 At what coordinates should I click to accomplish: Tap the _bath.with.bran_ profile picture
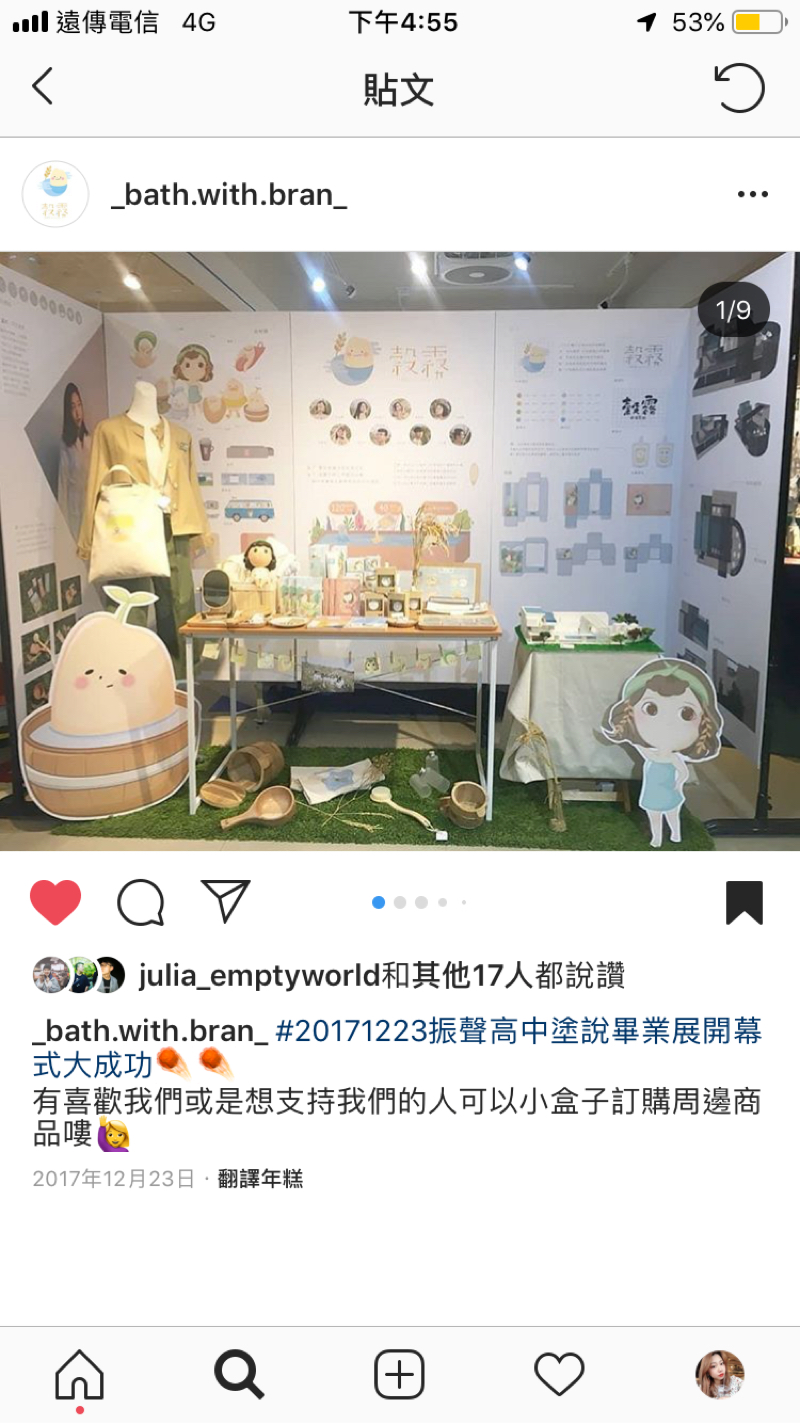click(55, 194)
